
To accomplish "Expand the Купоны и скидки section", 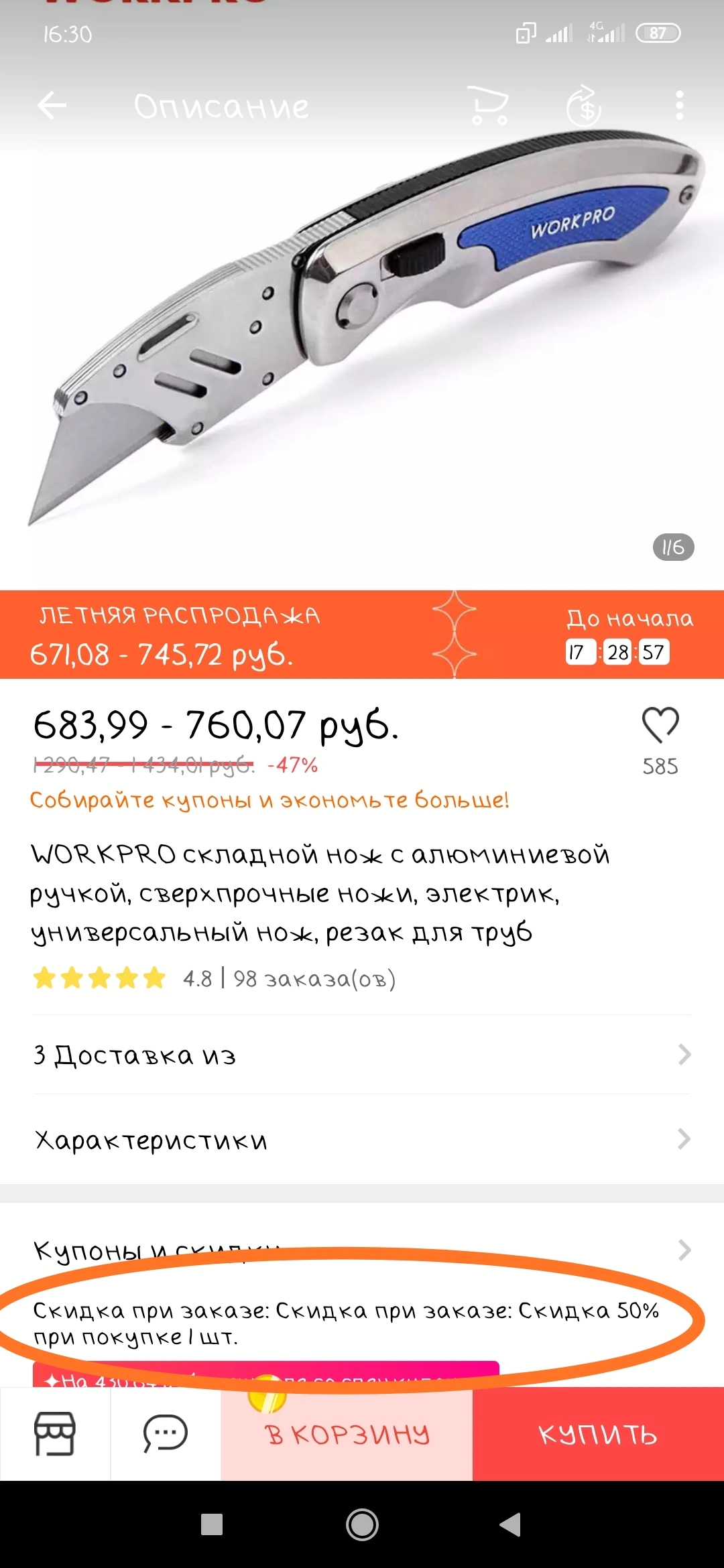I will point(362,1250).
